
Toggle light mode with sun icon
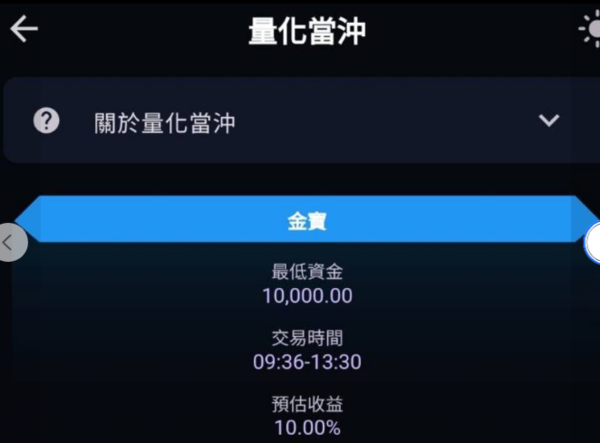pyautogui.click(x=589, y=30)
